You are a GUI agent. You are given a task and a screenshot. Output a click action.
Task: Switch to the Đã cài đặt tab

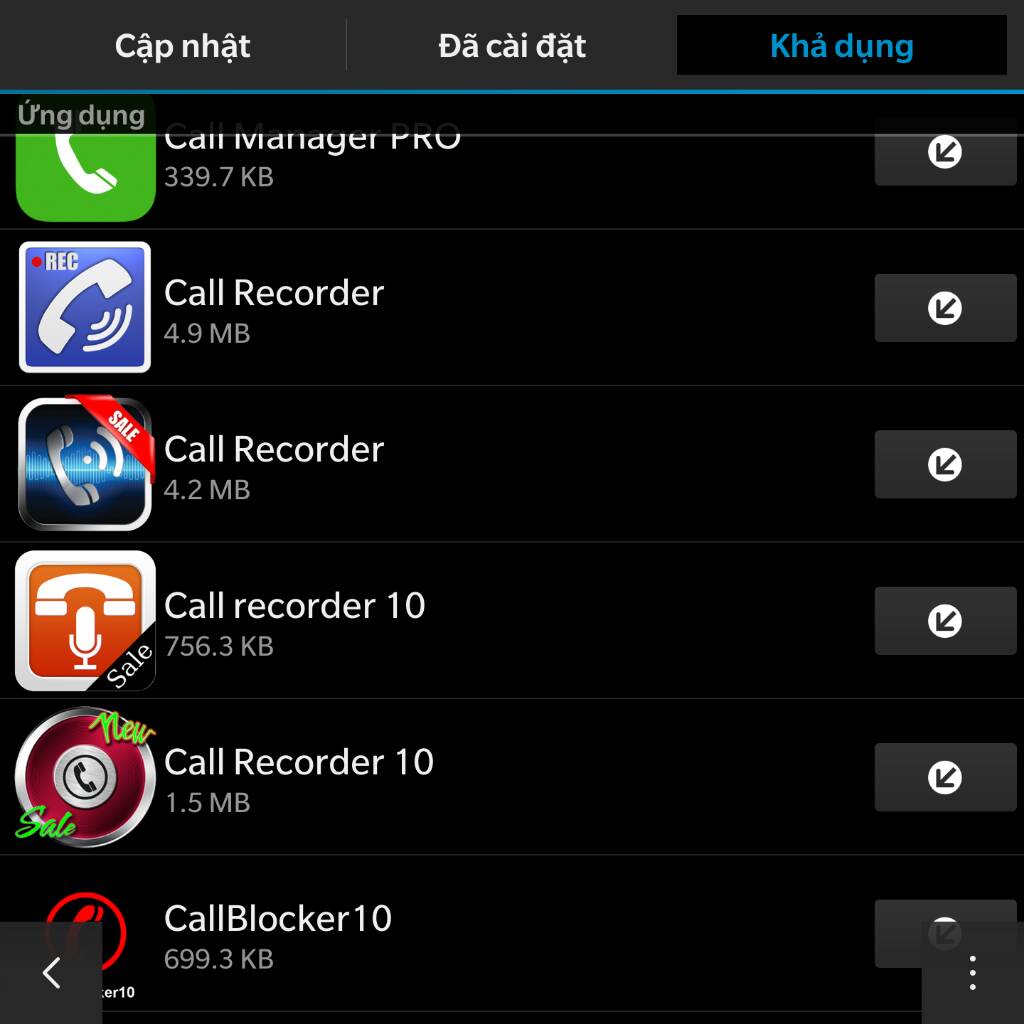click(x=512, y=46)
